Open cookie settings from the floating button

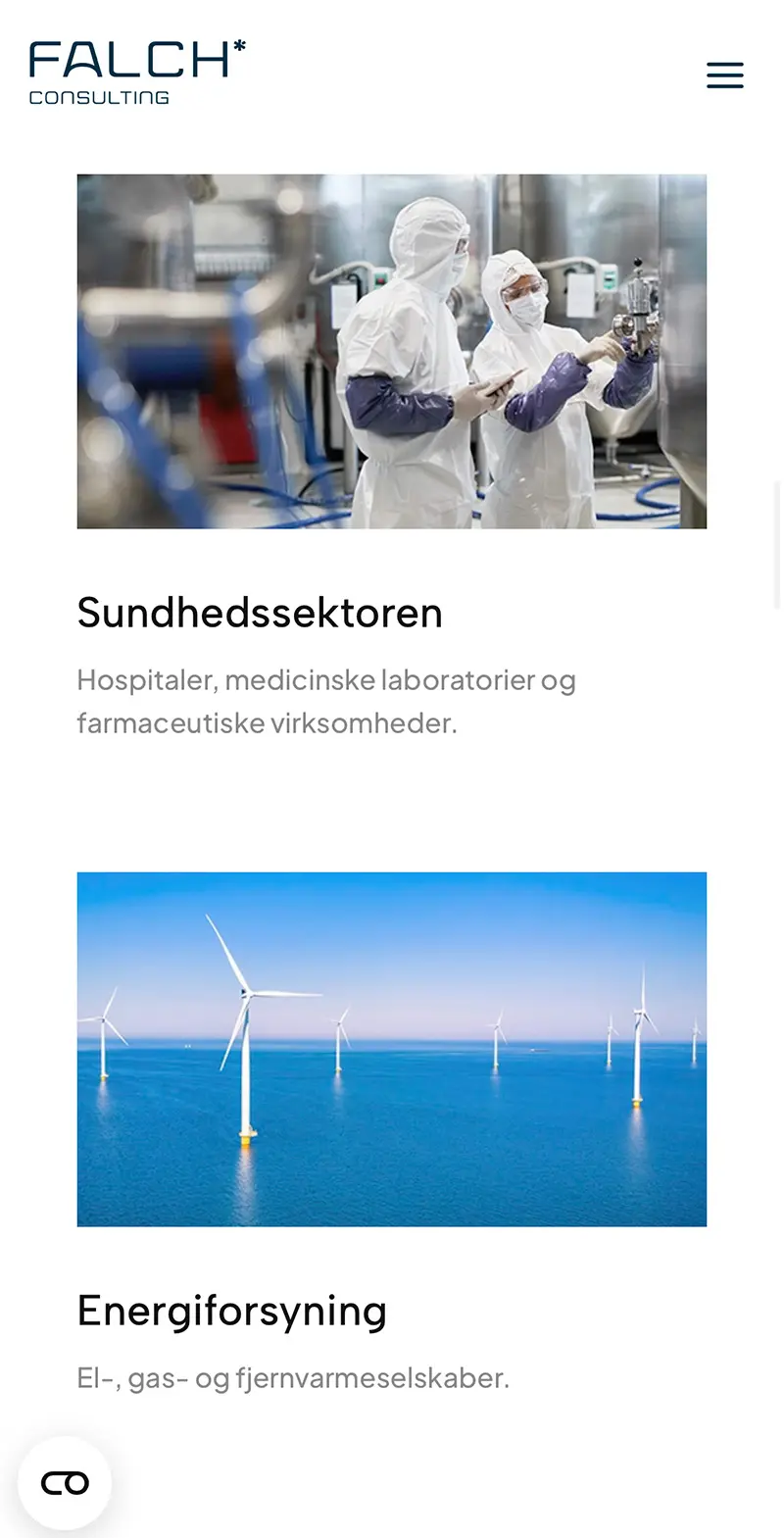point(63,1482)
